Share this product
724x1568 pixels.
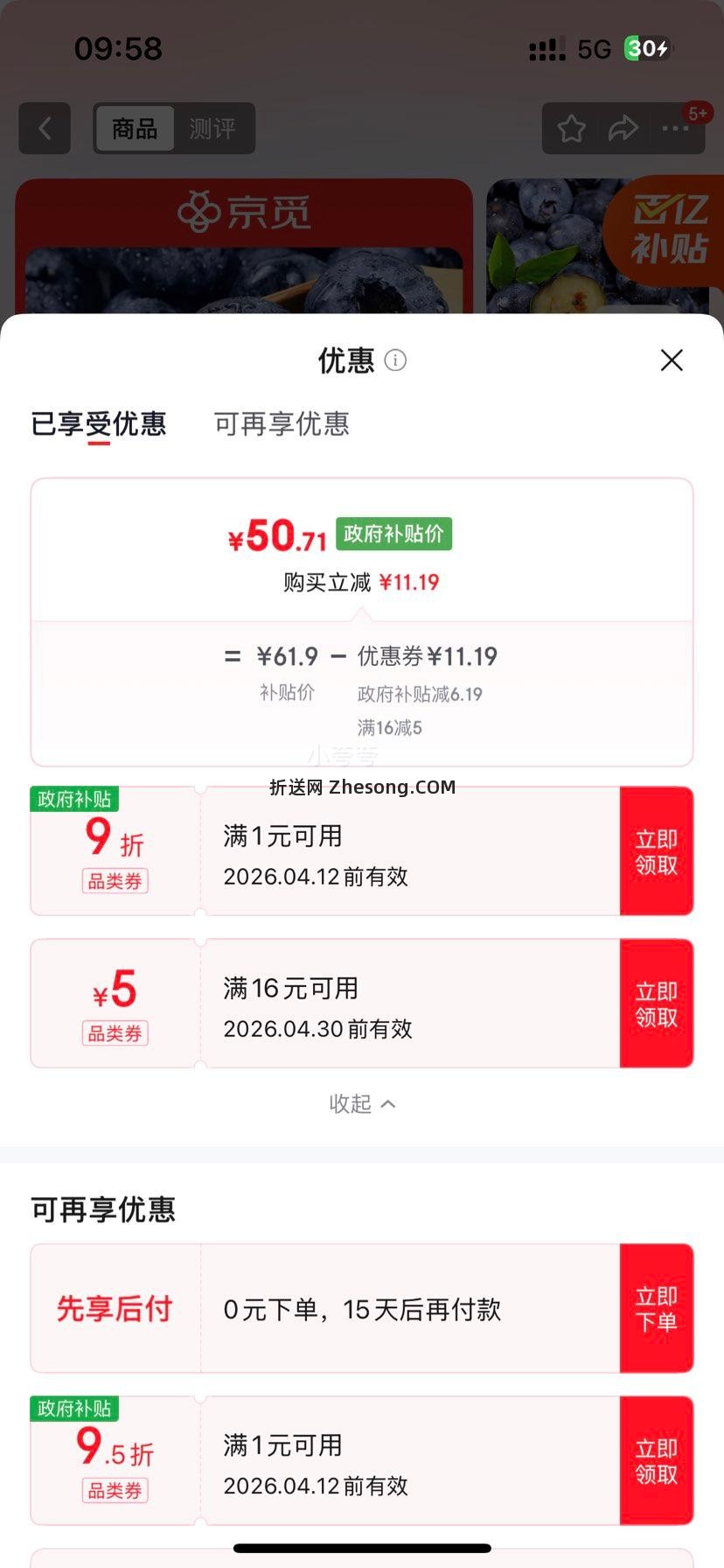tap(623, 129)
